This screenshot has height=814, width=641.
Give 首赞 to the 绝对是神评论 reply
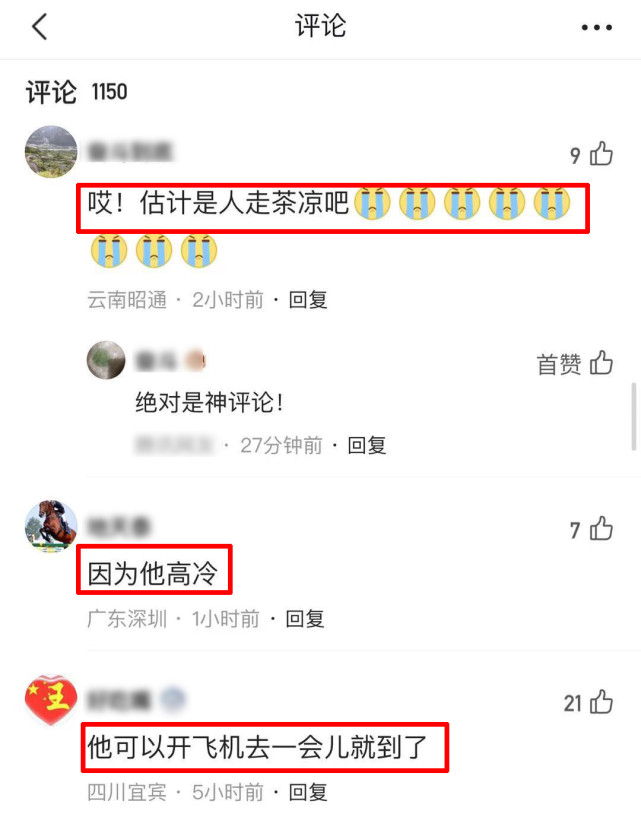[x=600, y=363]
